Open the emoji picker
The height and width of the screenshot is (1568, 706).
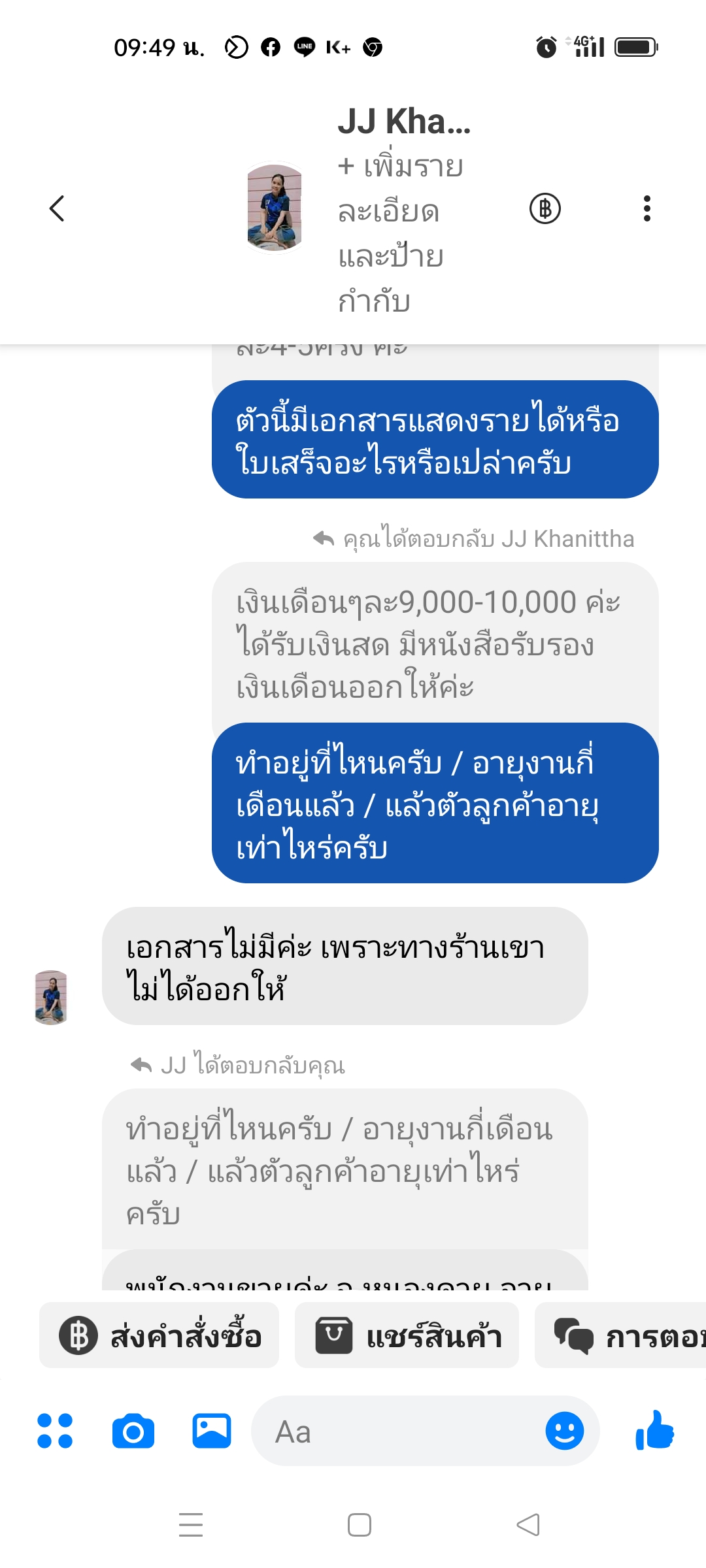[564, 1431]
